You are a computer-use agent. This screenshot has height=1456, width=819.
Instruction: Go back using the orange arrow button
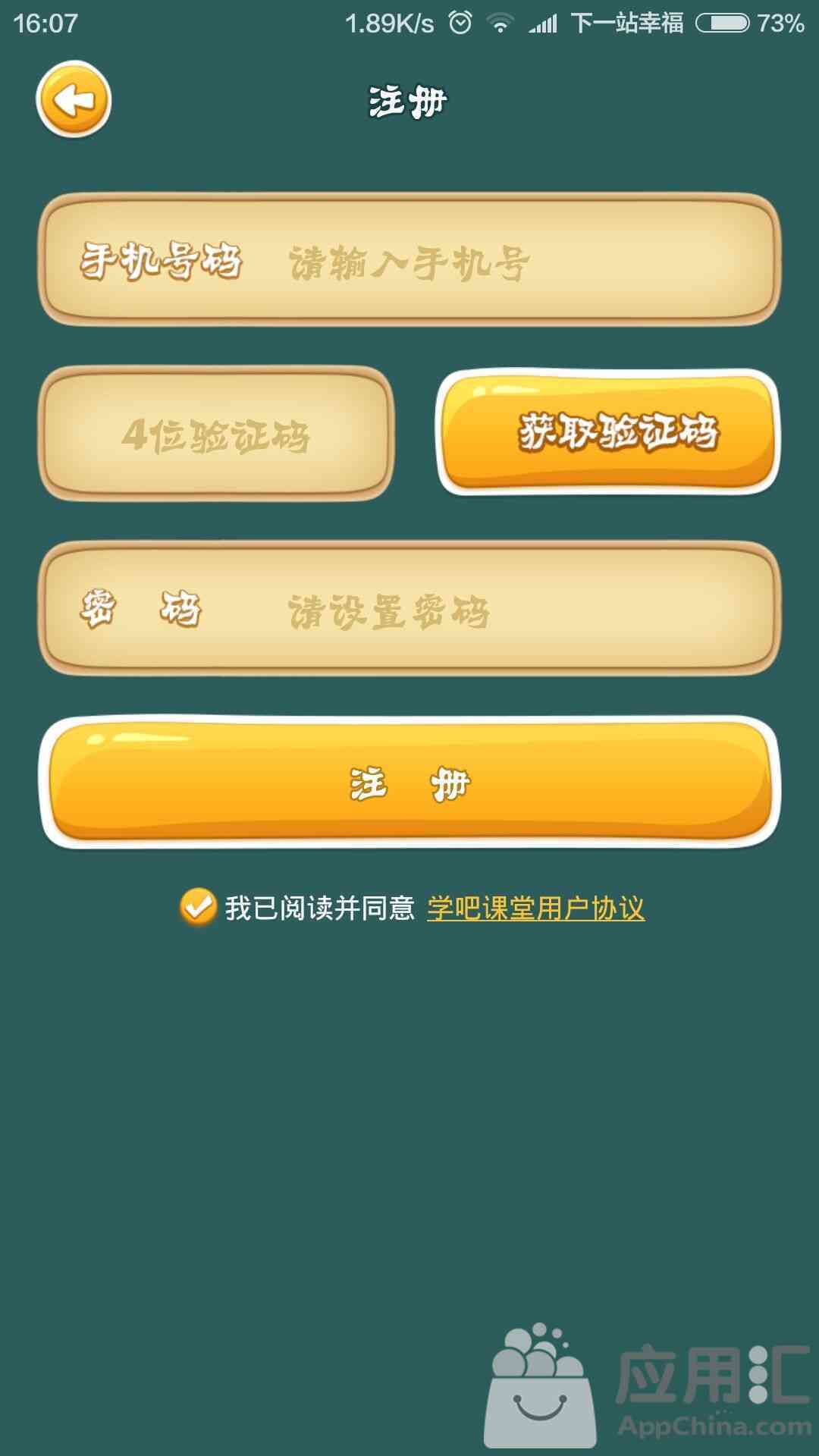coord(74,100)
